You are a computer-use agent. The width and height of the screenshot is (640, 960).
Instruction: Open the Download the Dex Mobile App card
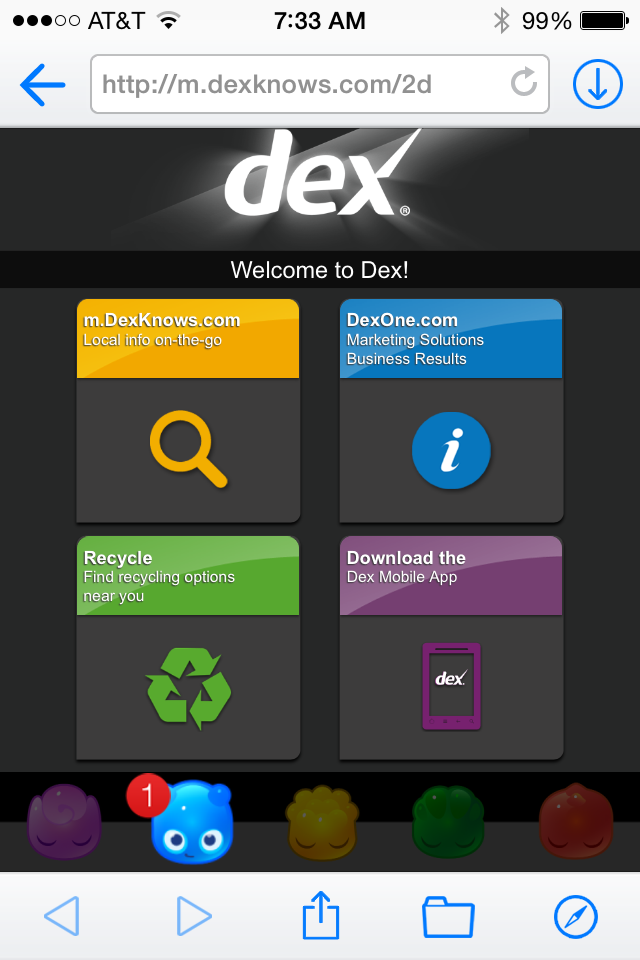coord(451,647)
